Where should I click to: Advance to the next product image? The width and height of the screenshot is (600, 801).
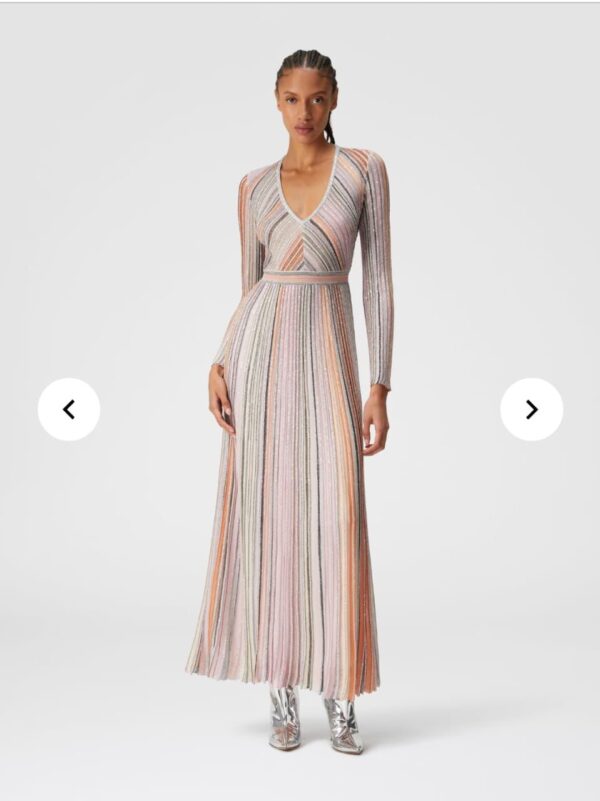[531, 409]
